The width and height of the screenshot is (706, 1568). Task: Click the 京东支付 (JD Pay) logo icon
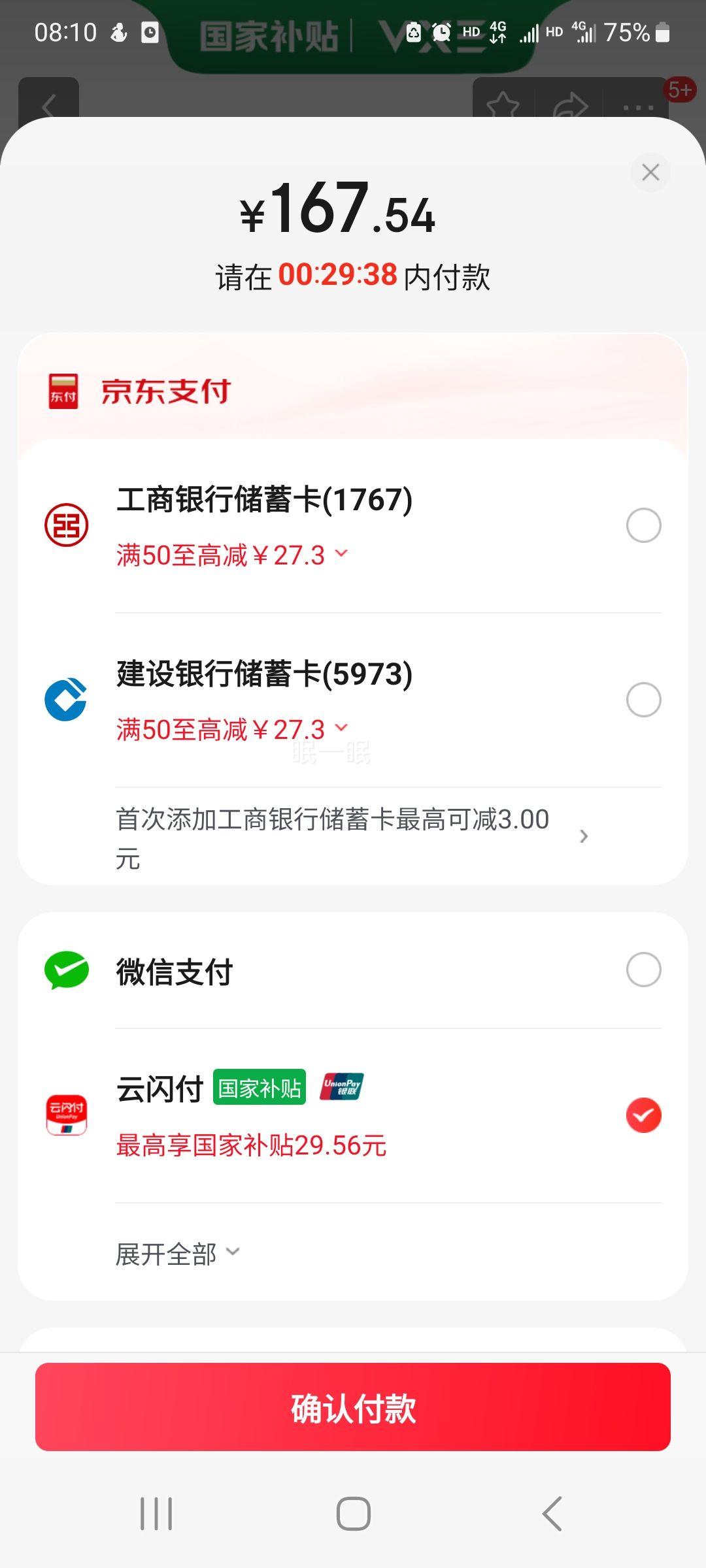[63, 393]
